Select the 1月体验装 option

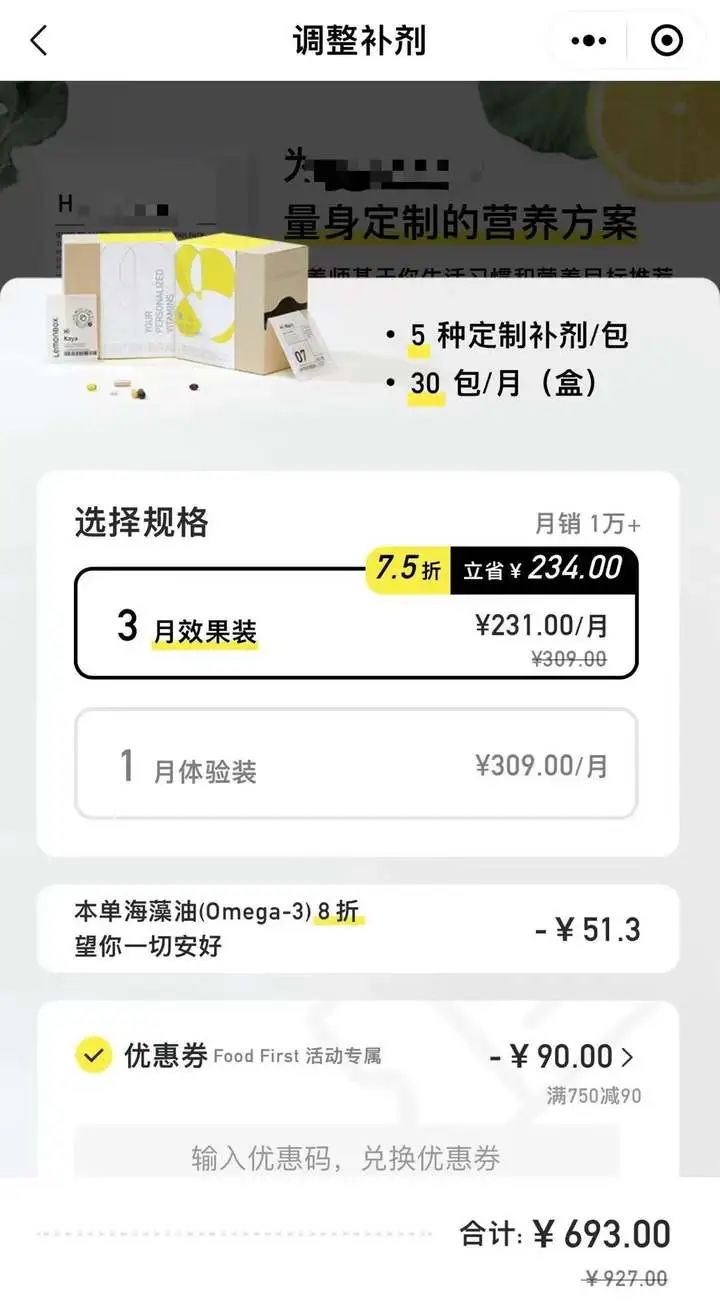pyautogui.click(x=356, y=766)
